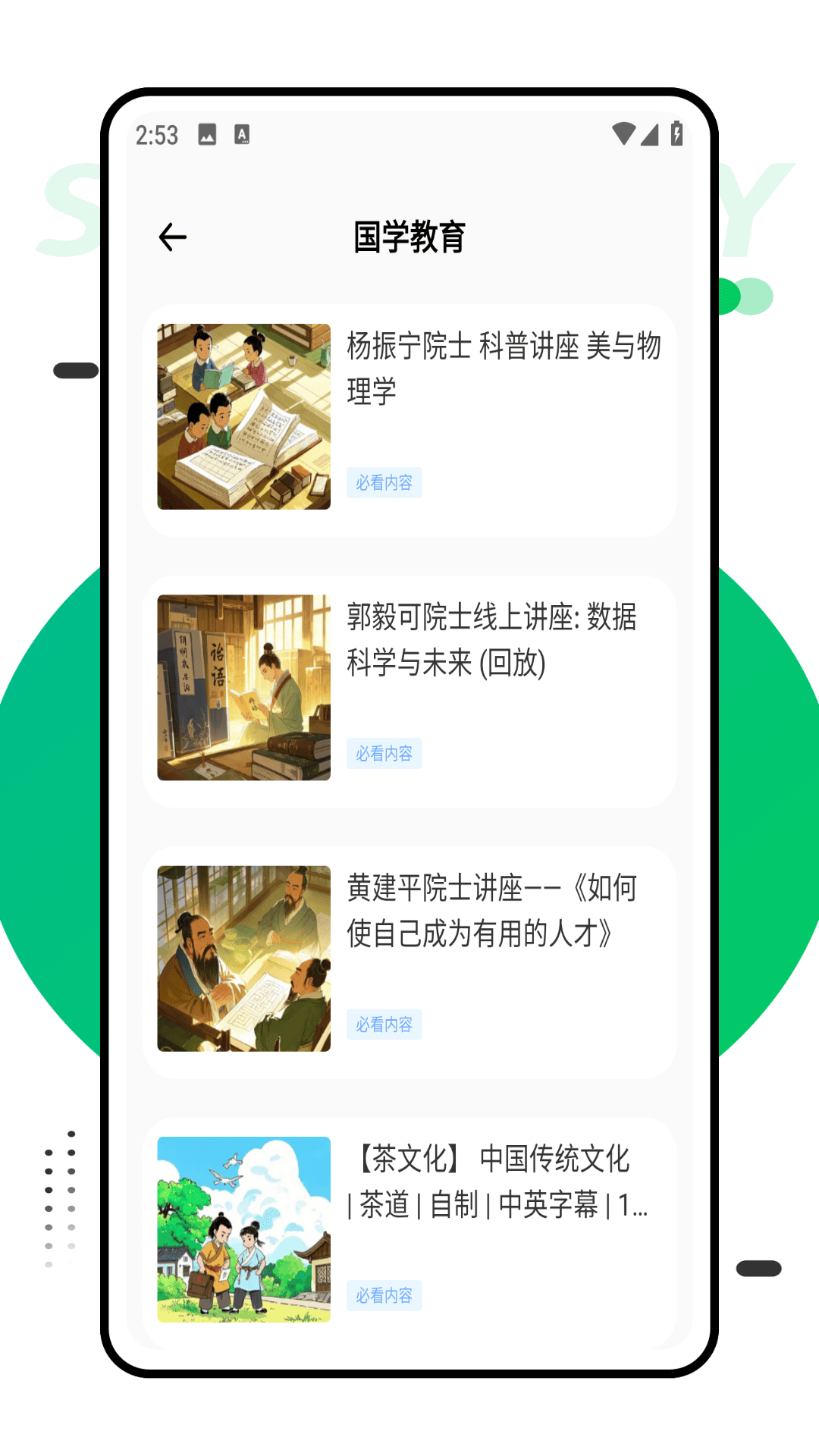The width and height of the screenshot is (819, 1456).
Task: Tap the clock showing 2:53
Action: [x=157, y=135]
